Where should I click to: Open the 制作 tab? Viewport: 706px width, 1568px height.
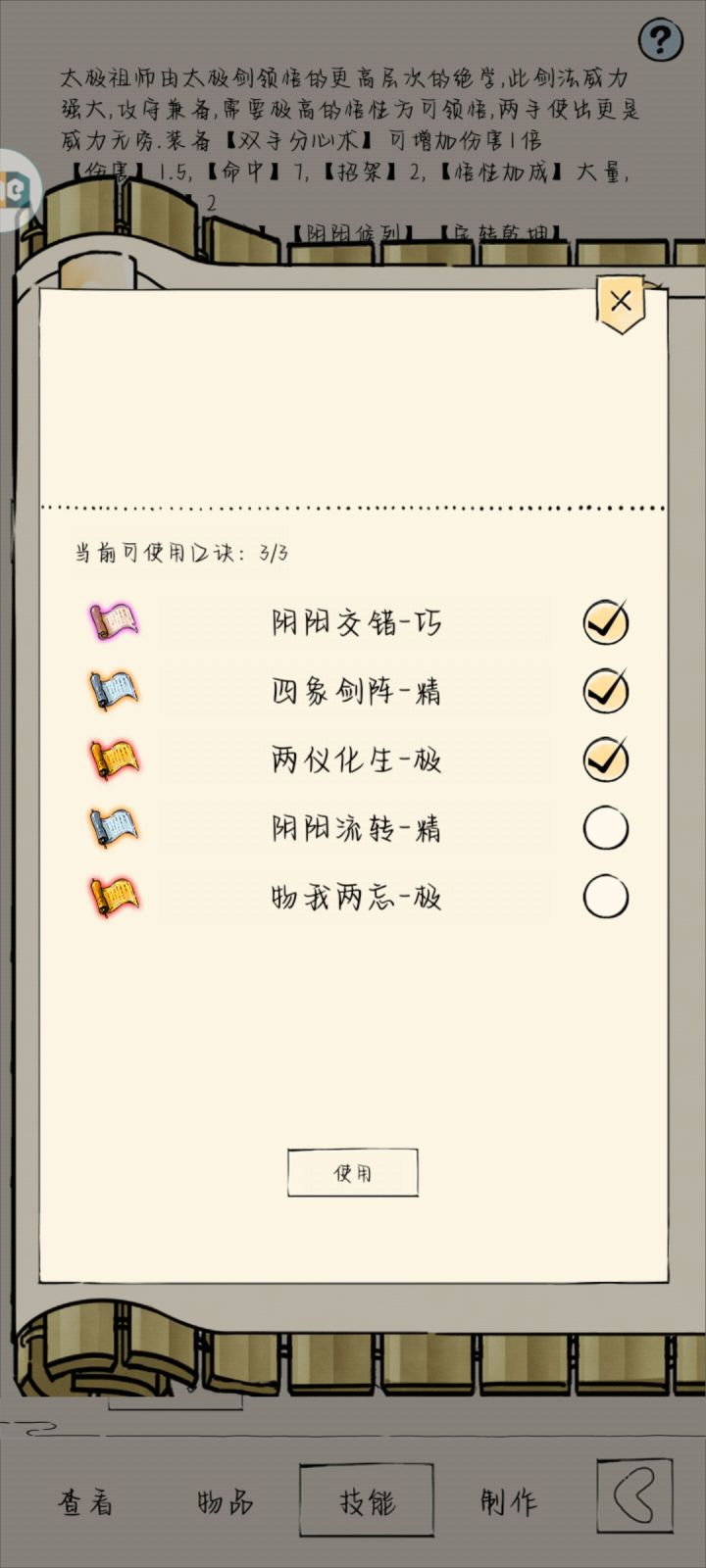click(507, 1500)
